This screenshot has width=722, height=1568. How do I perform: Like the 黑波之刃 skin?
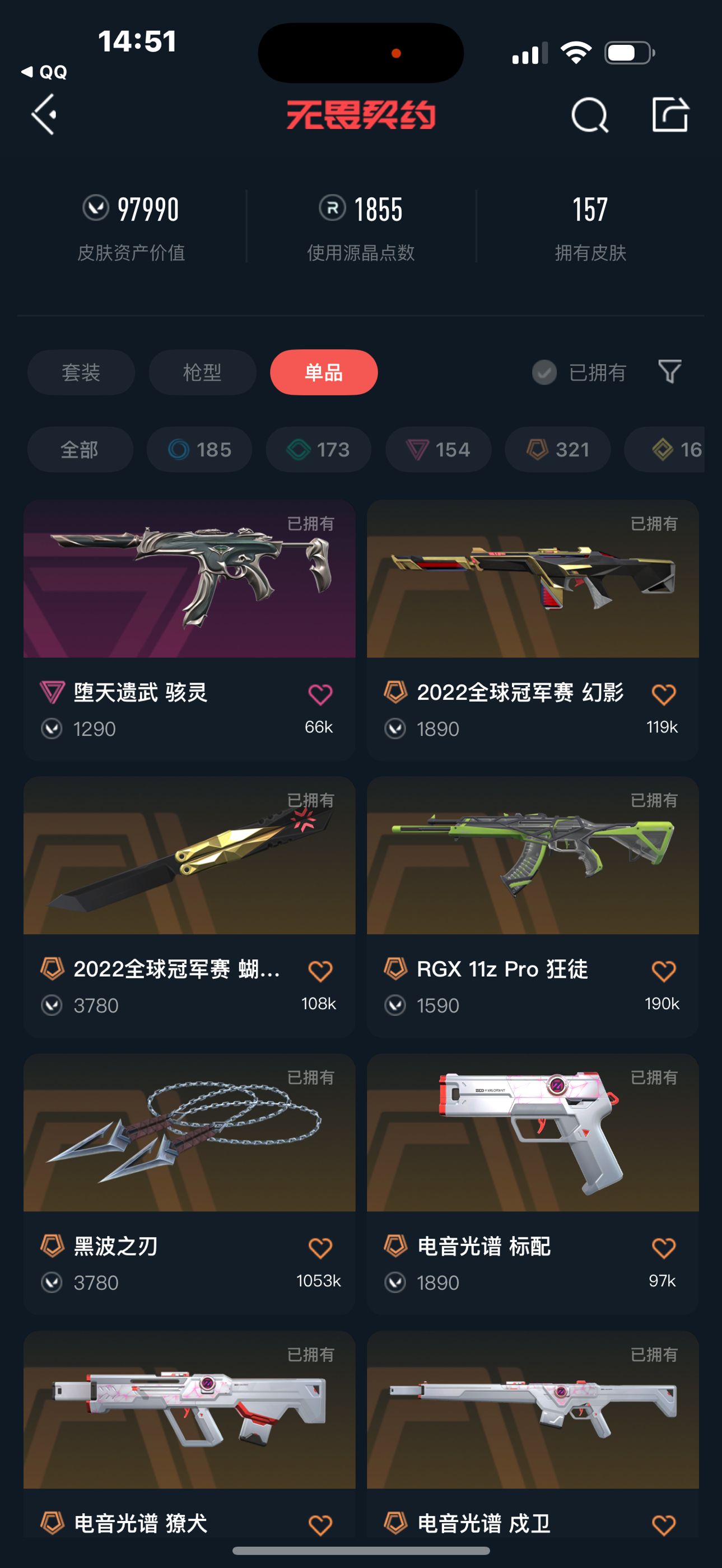point(320,1248)
